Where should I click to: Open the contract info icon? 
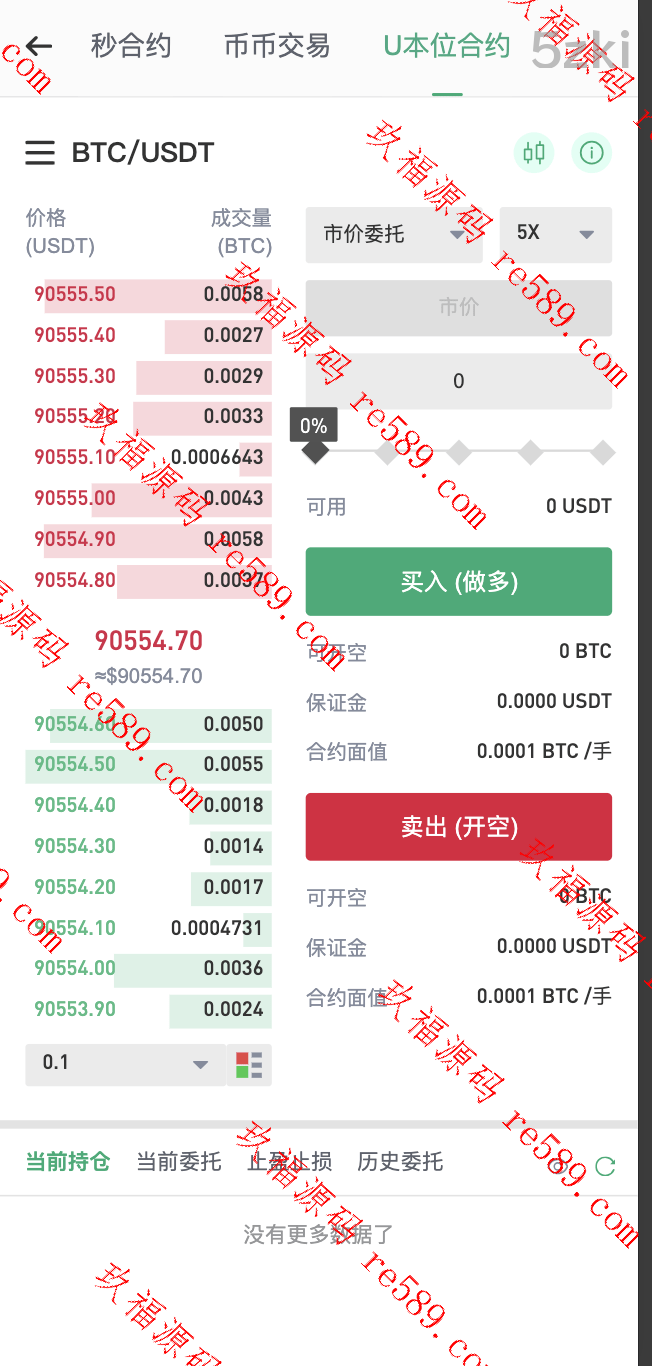pyautogui.click(x=592, y=153)
